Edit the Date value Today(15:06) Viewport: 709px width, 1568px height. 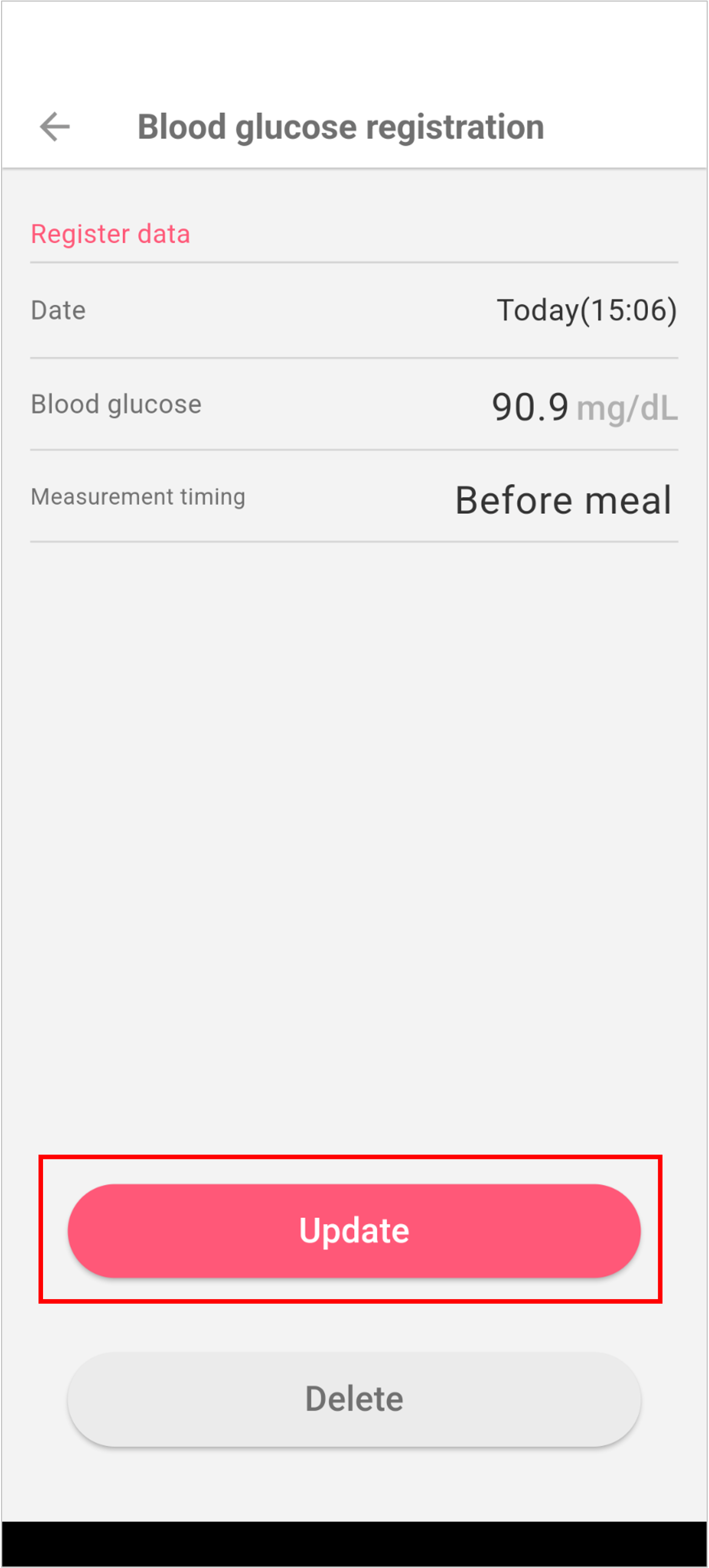pos(587,310)
